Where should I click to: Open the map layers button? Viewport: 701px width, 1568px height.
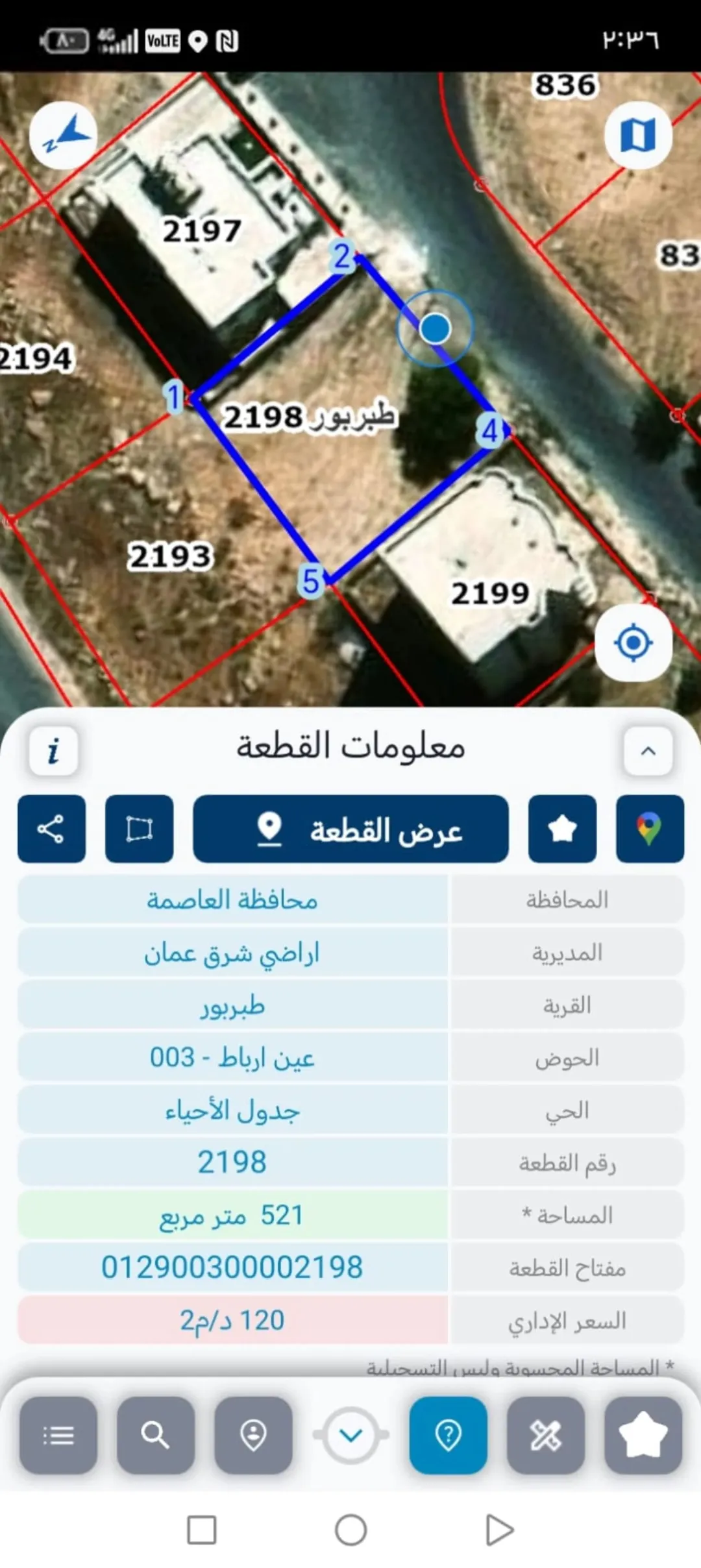pyautogui.click(x=638, y=135)
